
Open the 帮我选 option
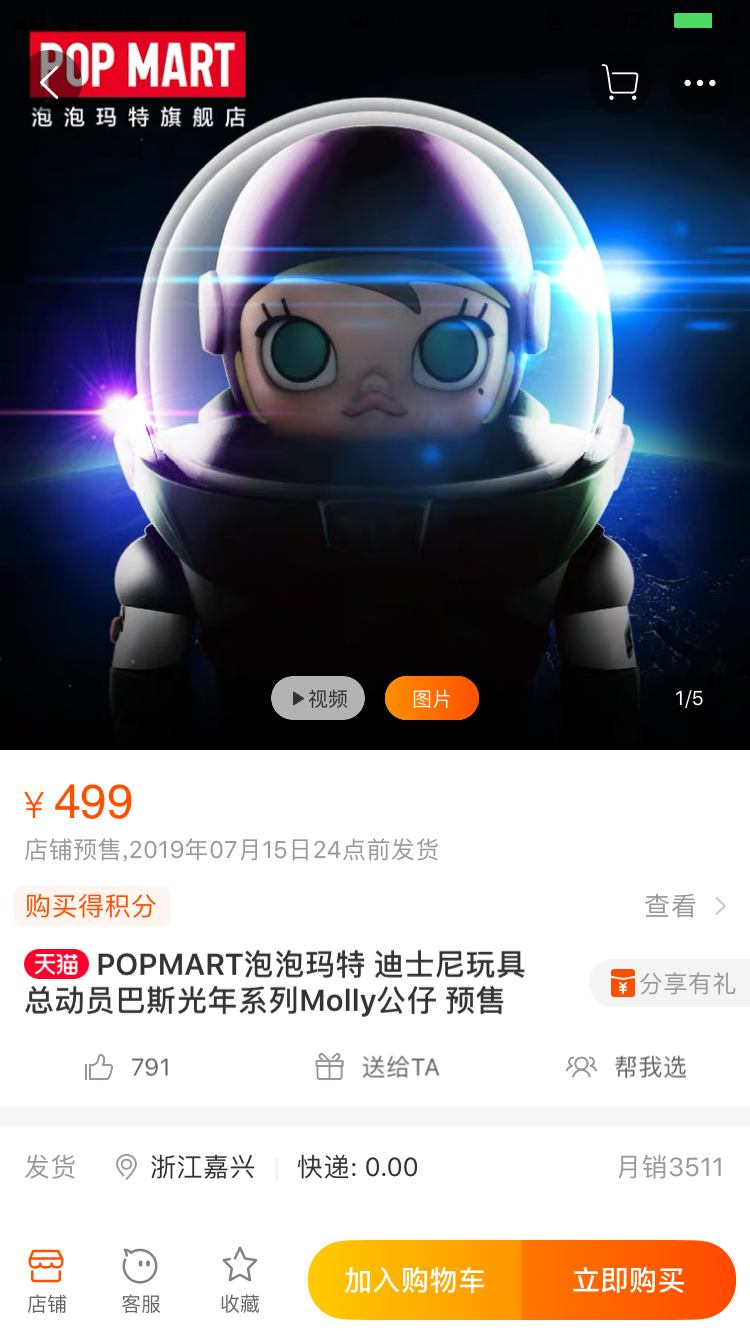(627, 1068)
